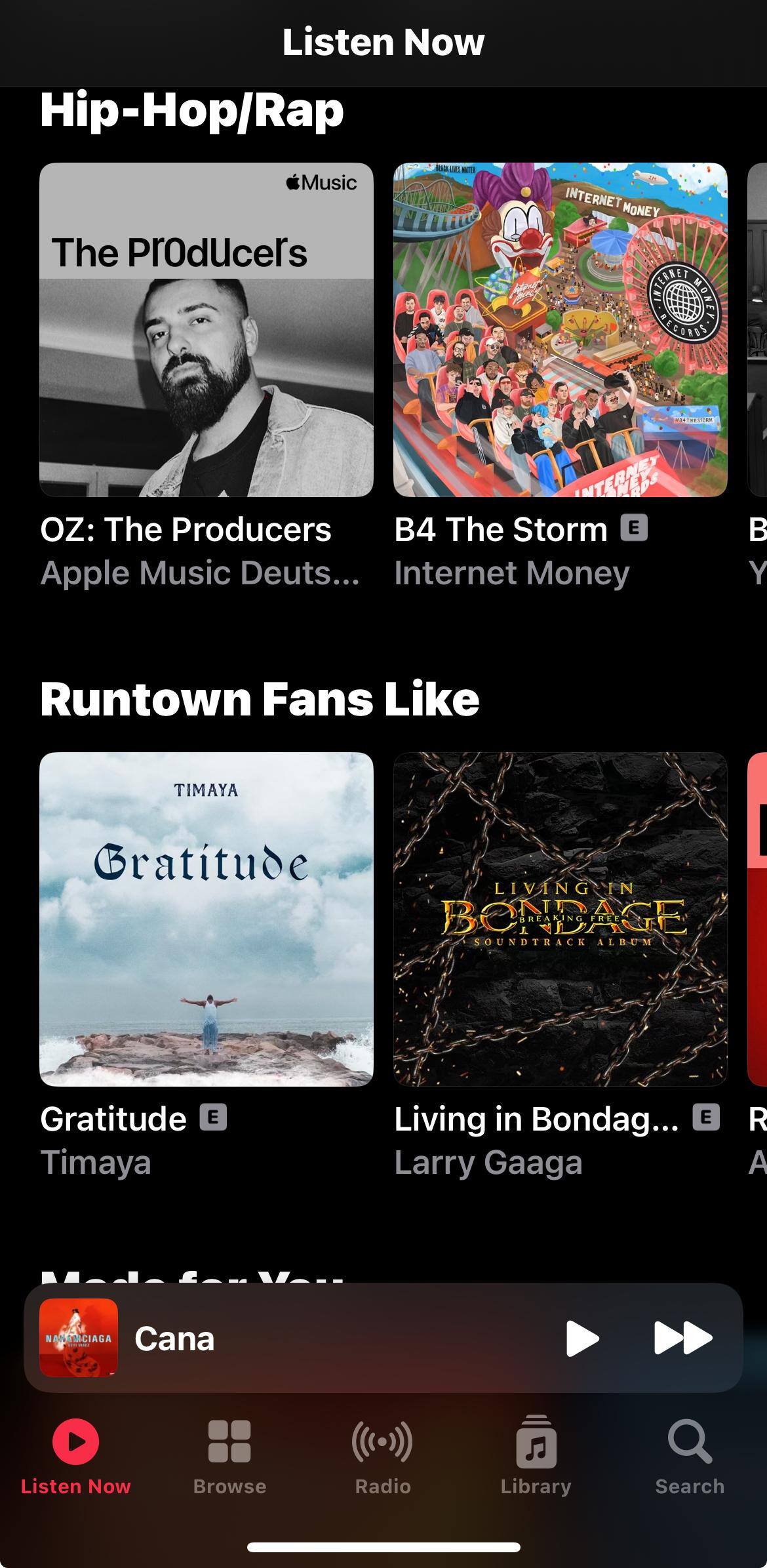The width and height of the screenshot is (767, 1568).
Task: Select the Listen Now tab
Action: (76, 1452)
